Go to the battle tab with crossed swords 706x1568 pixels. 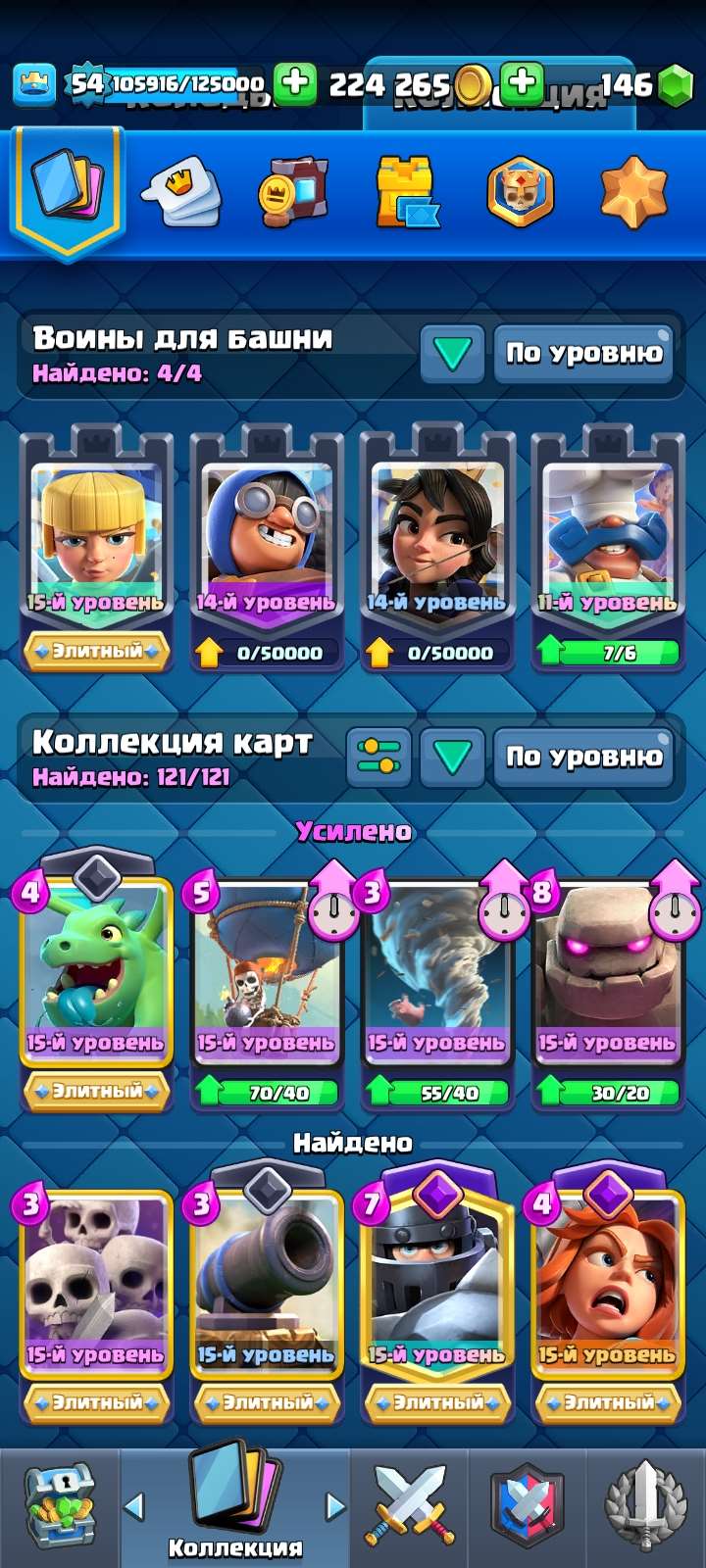click(x=409, y=1504)
